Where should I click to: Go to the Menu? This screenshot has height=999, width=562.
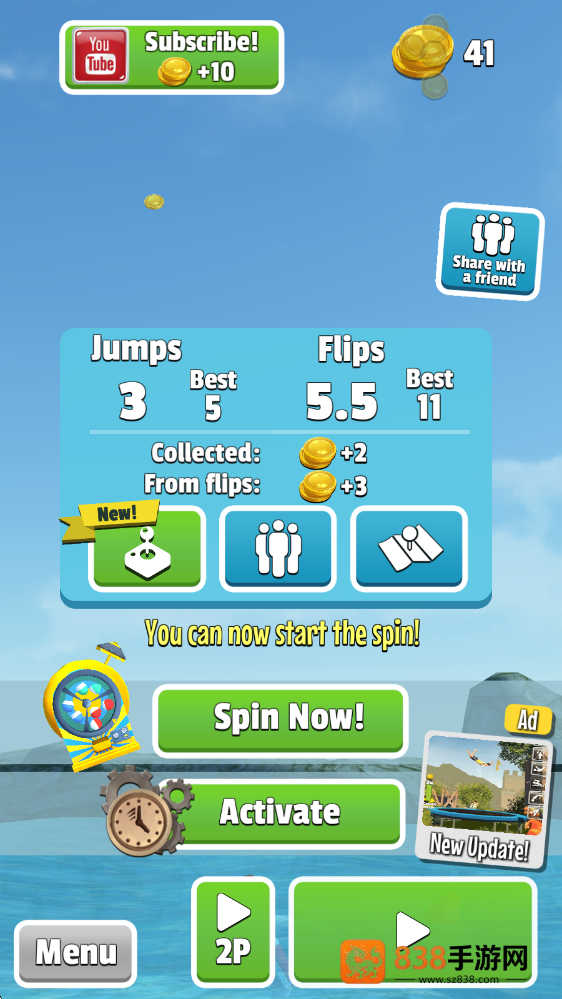click(76, 952)
